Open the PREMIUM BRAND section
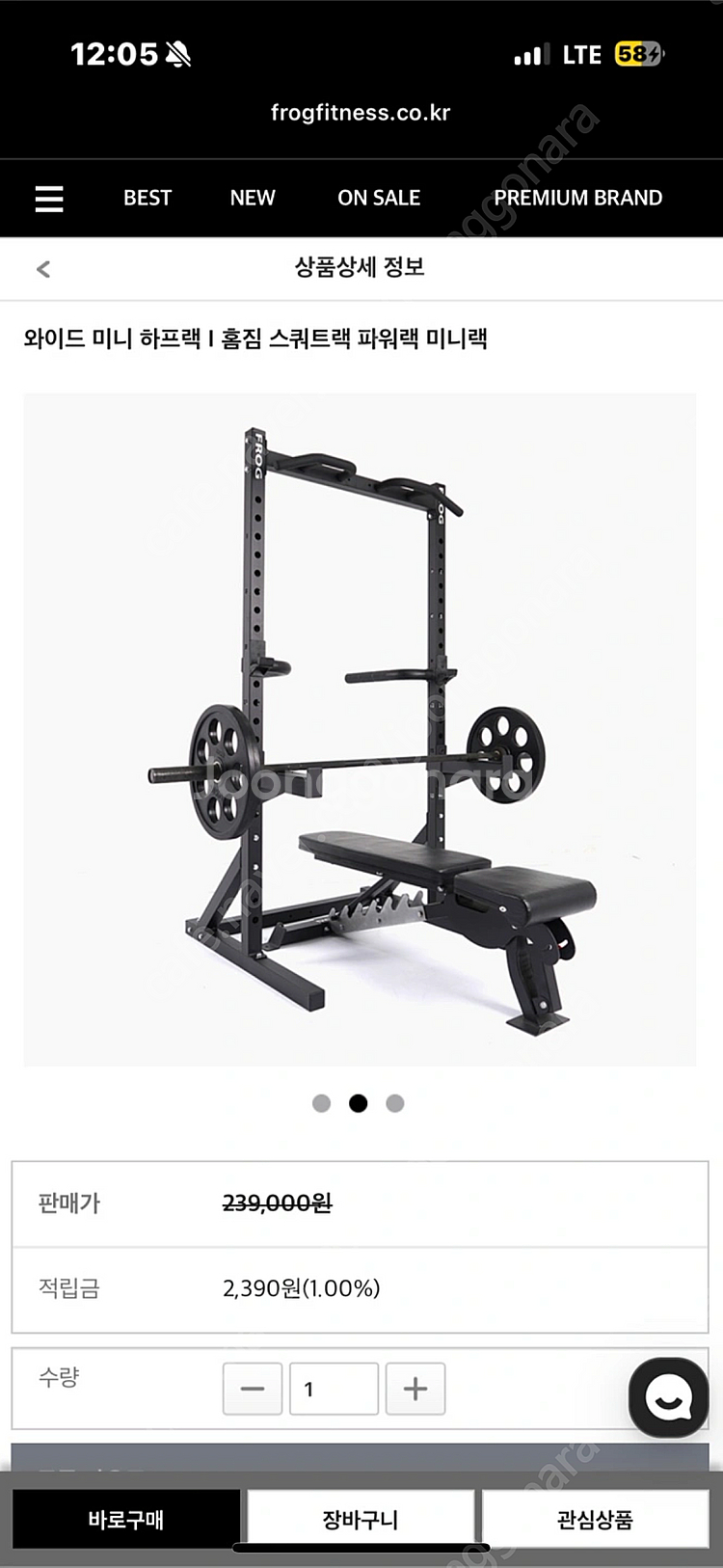Viewport: 723px width, 1568px height. (x=577, y=198)
